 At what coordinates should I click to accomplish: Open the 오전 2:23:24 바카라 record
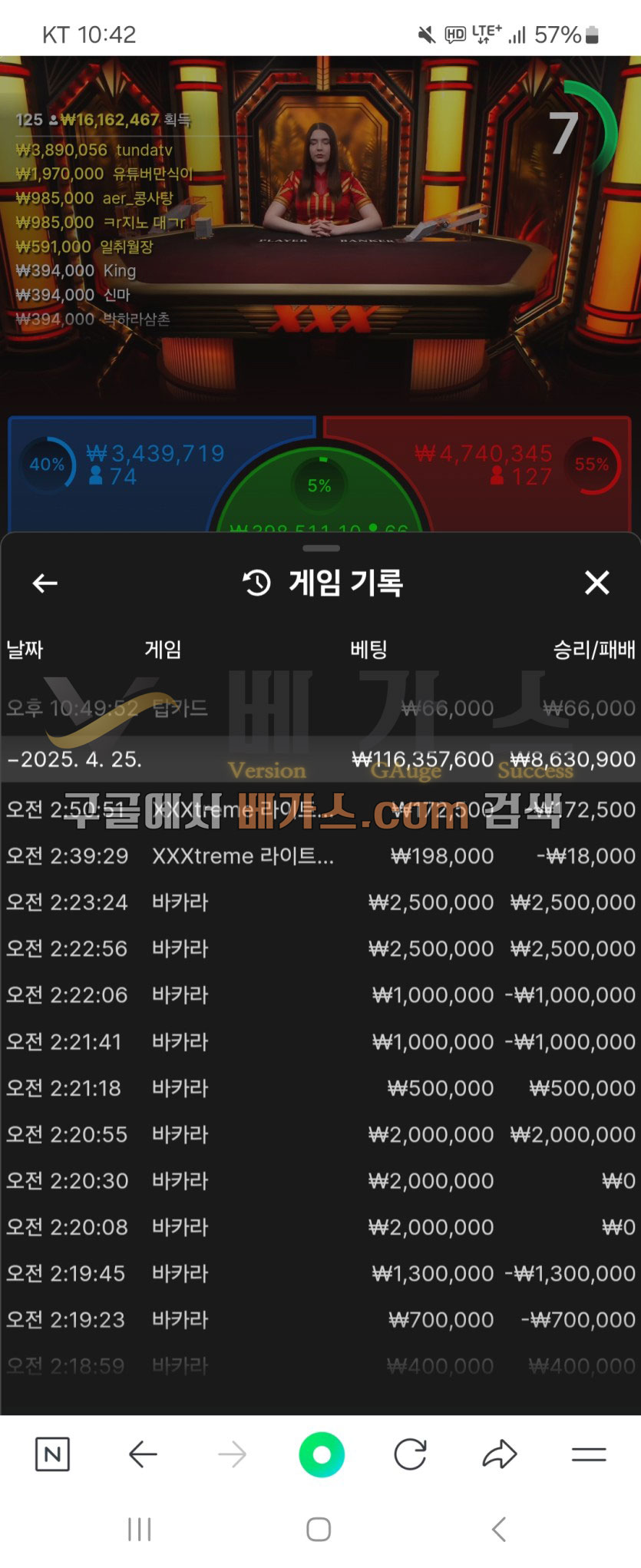320,902
